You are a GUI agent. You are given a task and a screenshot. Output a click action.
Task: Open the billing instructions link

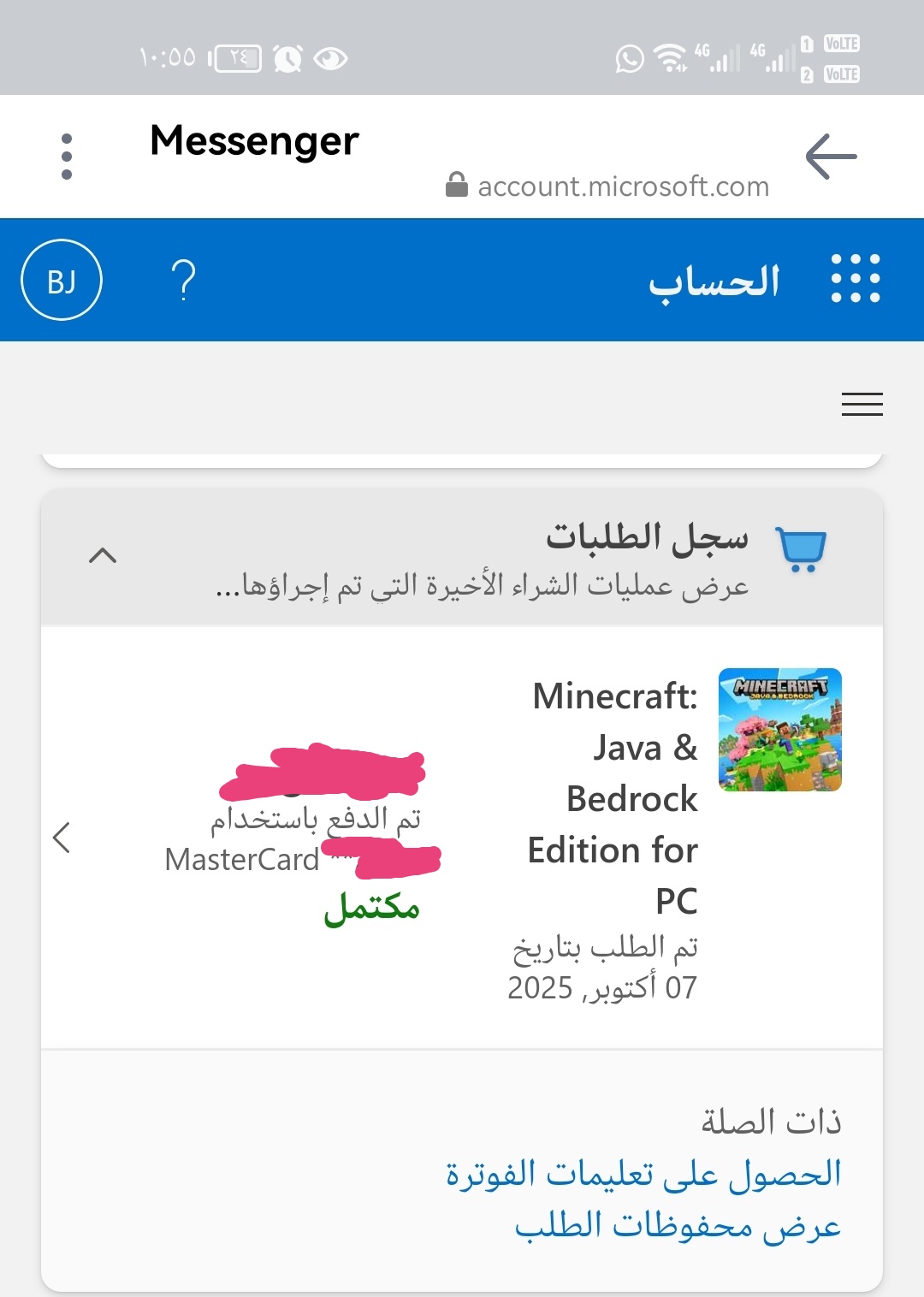point(643,1174)
